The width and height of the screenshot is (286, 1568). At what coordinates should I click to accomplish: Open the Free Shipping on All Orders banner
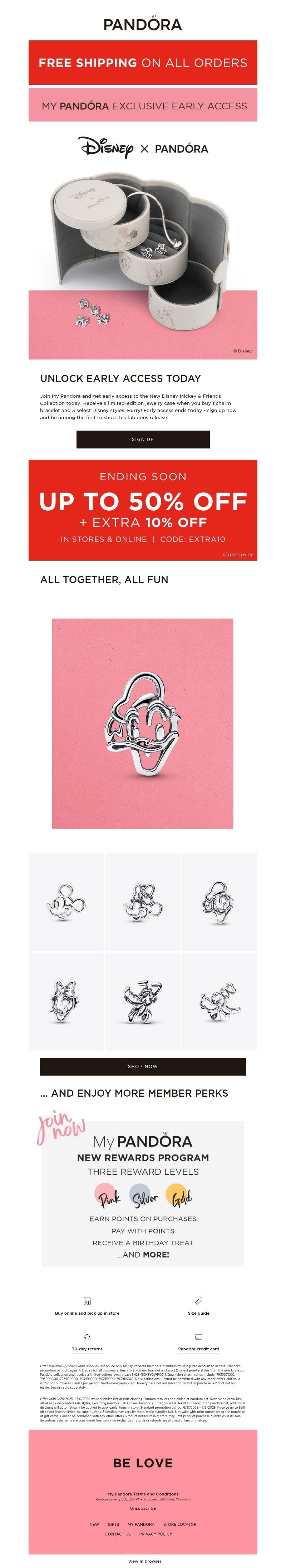(x=142, y=63)
